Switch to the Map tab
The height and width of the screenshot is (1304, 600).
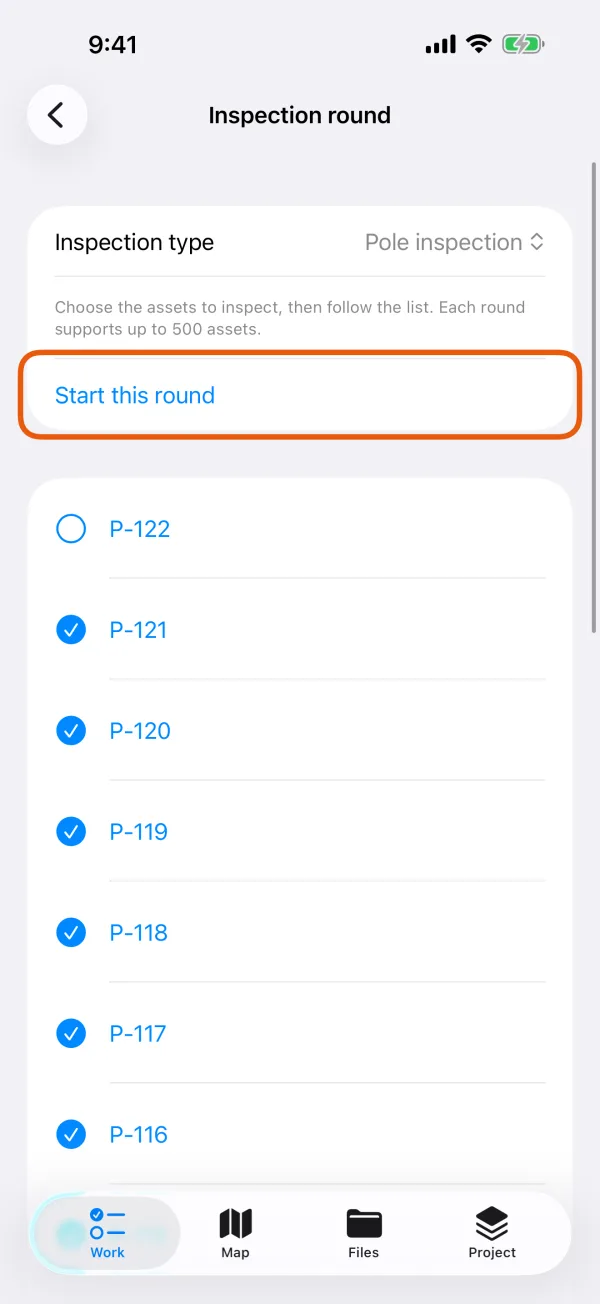(236, 1233)
